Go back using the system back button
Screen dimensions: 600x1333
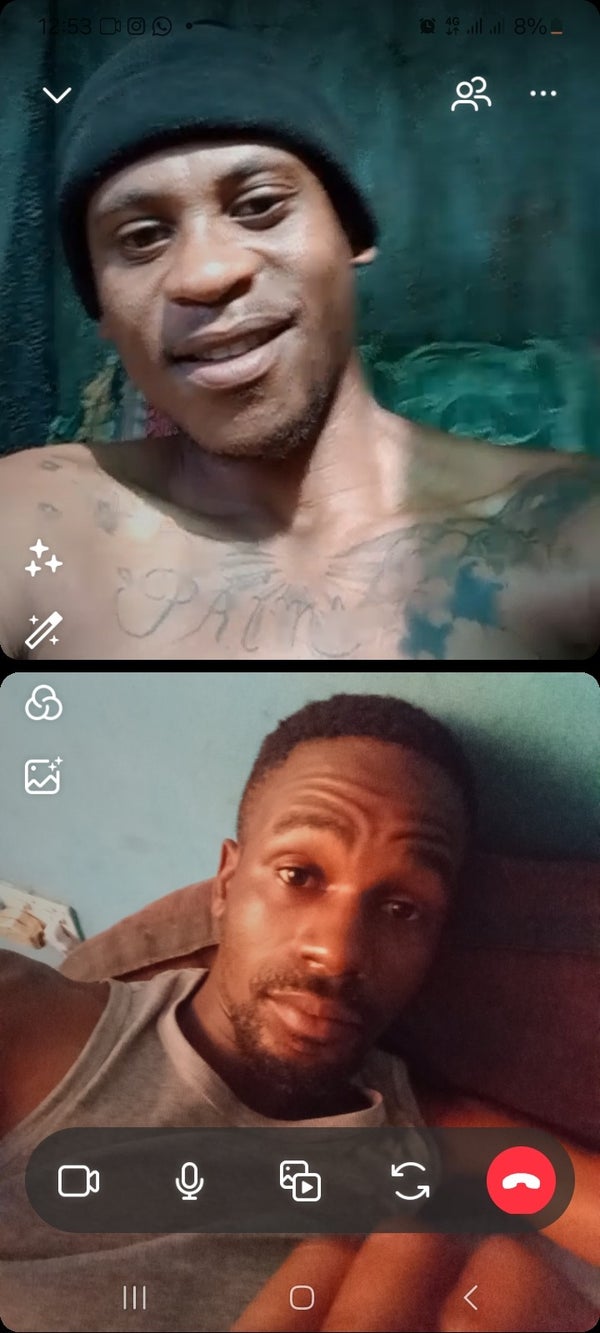470,1298
